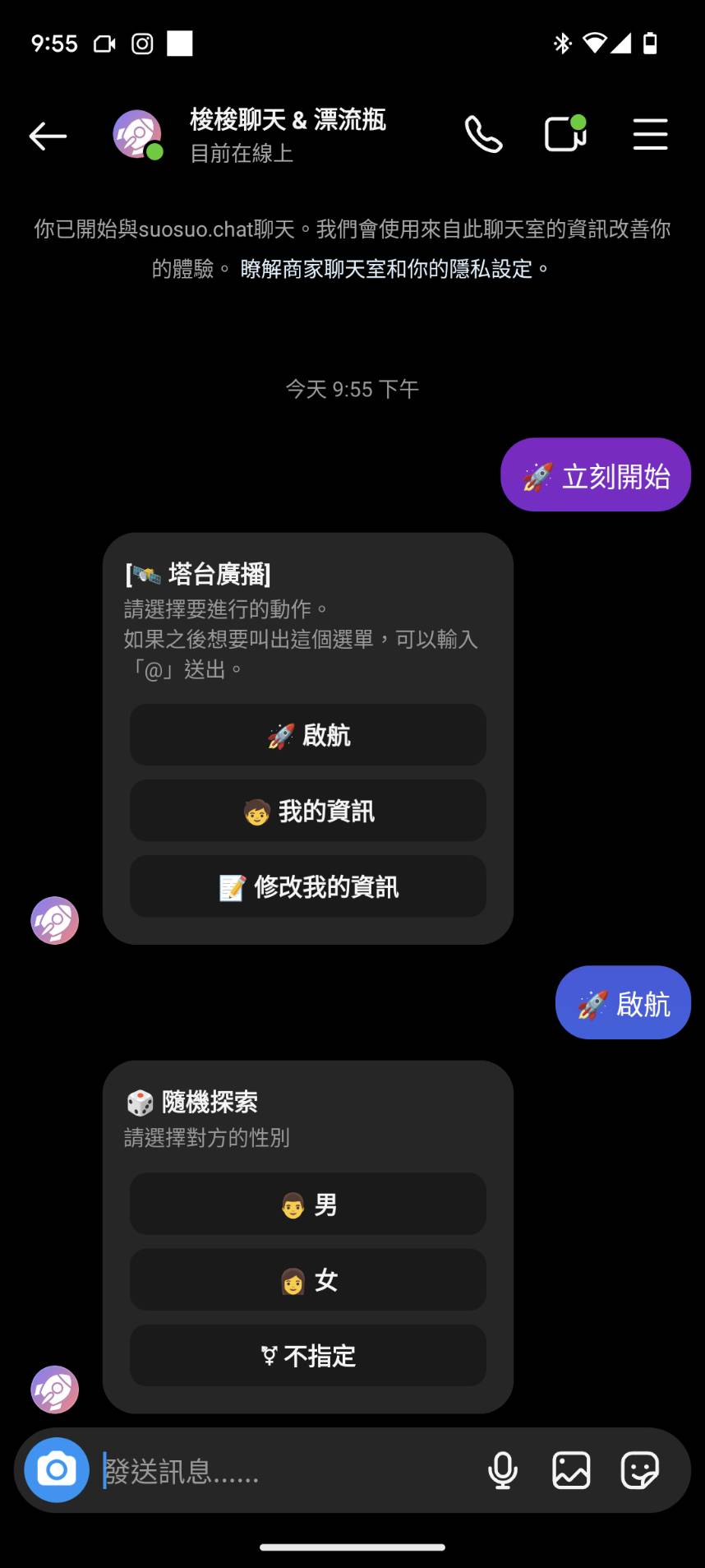Choose 不指定 for partner gender
This screenshot has height=1568, width=705.
coord(306,1355)
